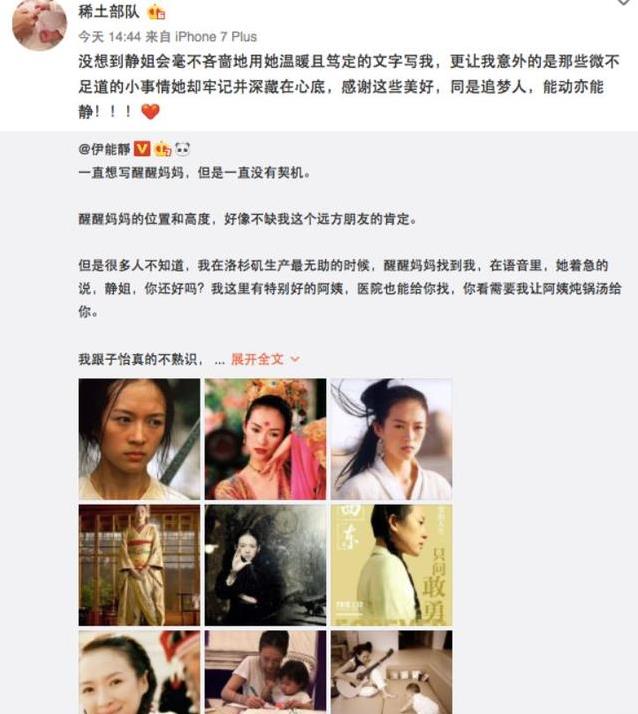This screenshot has height=714, width=638.
Task: Open the photo of woman playing guitar
Action: pyautogui.click(x=391, y=672)
